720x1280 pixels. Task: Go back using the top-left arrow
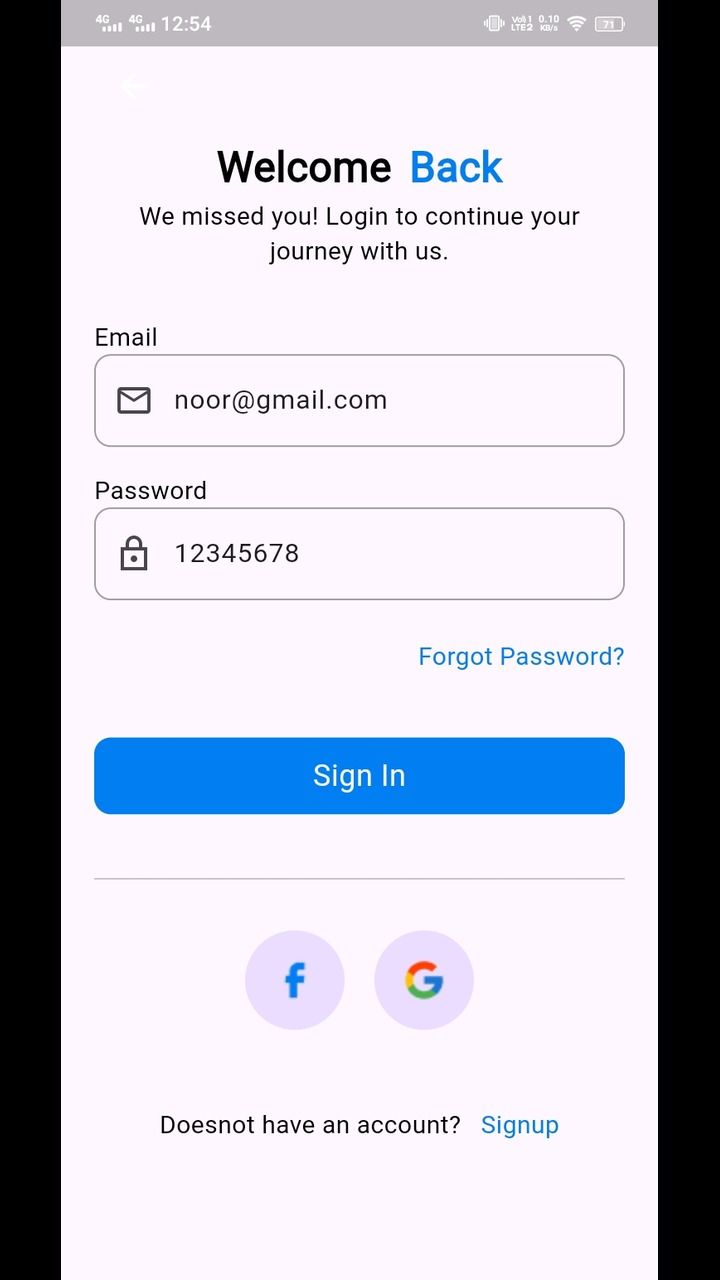click(133, 87)
